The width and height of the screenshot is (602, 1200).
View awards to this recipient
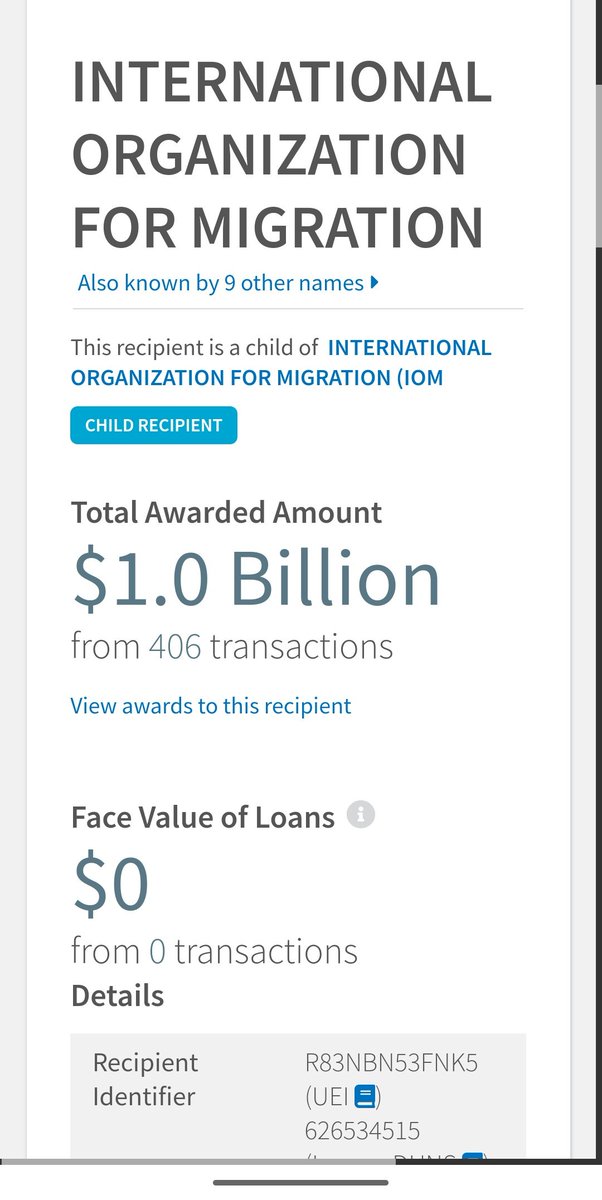coord(210,706)
